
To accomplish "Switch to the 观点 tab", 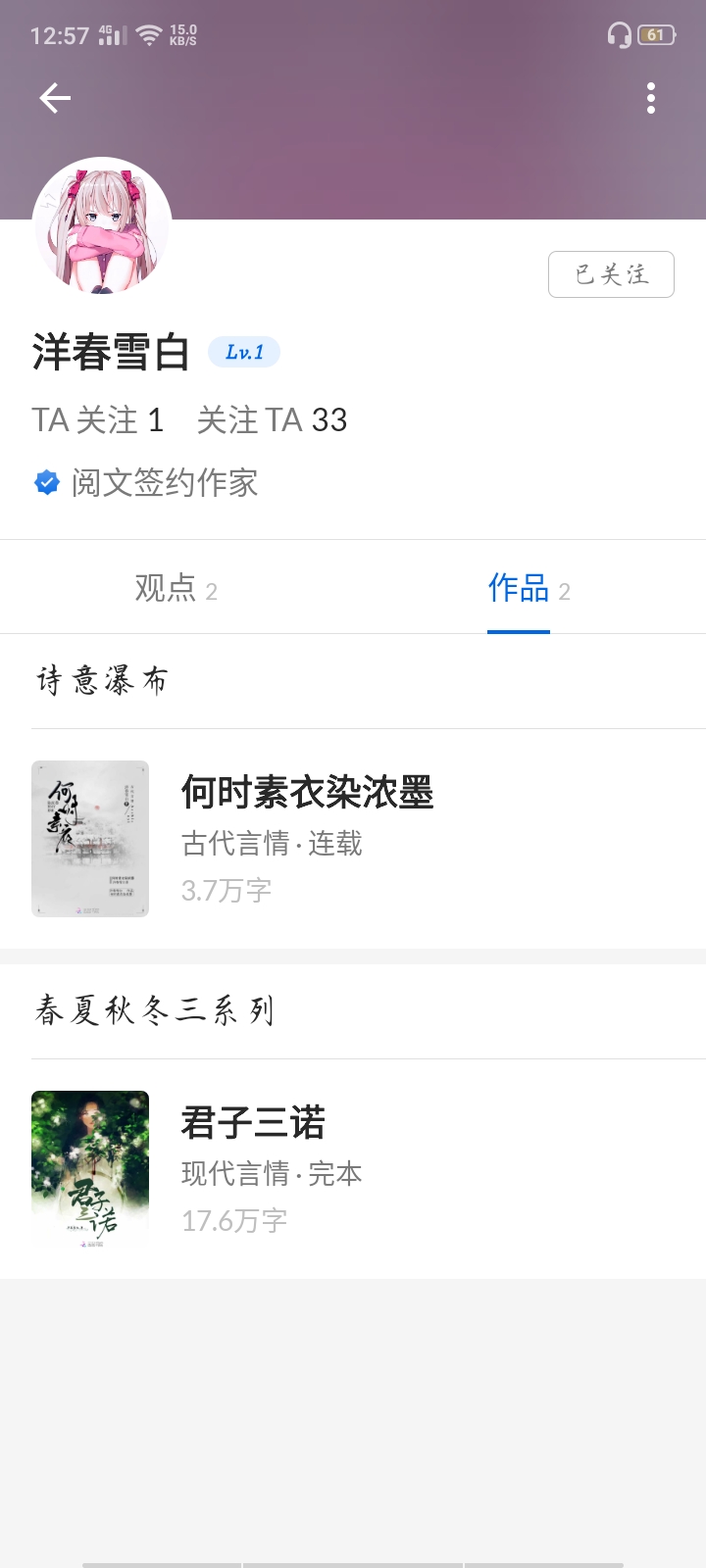I will [x=176, y=588].
